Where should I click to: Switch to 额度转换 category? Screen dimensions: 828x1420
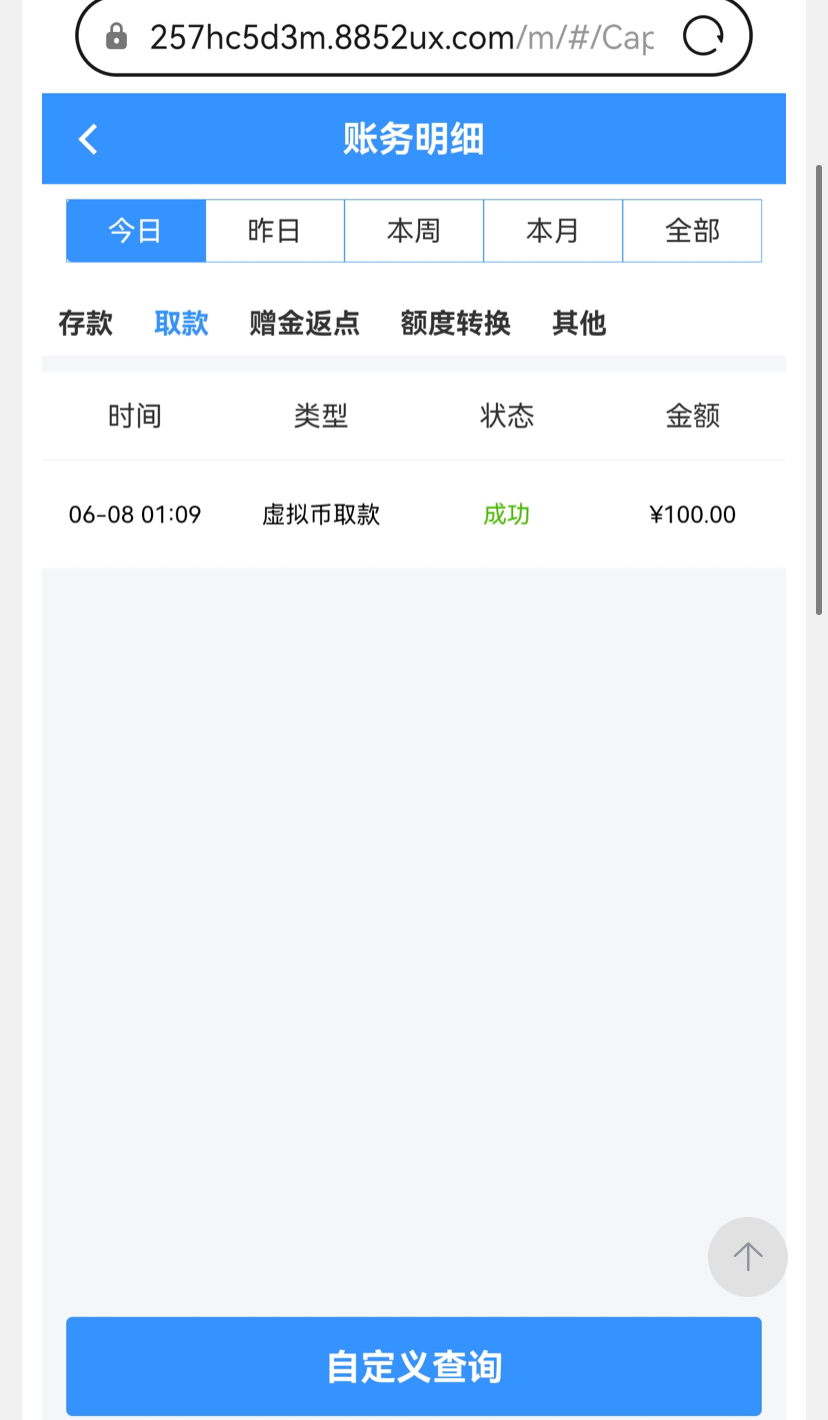pyautogui.click(x=456, y=323)
